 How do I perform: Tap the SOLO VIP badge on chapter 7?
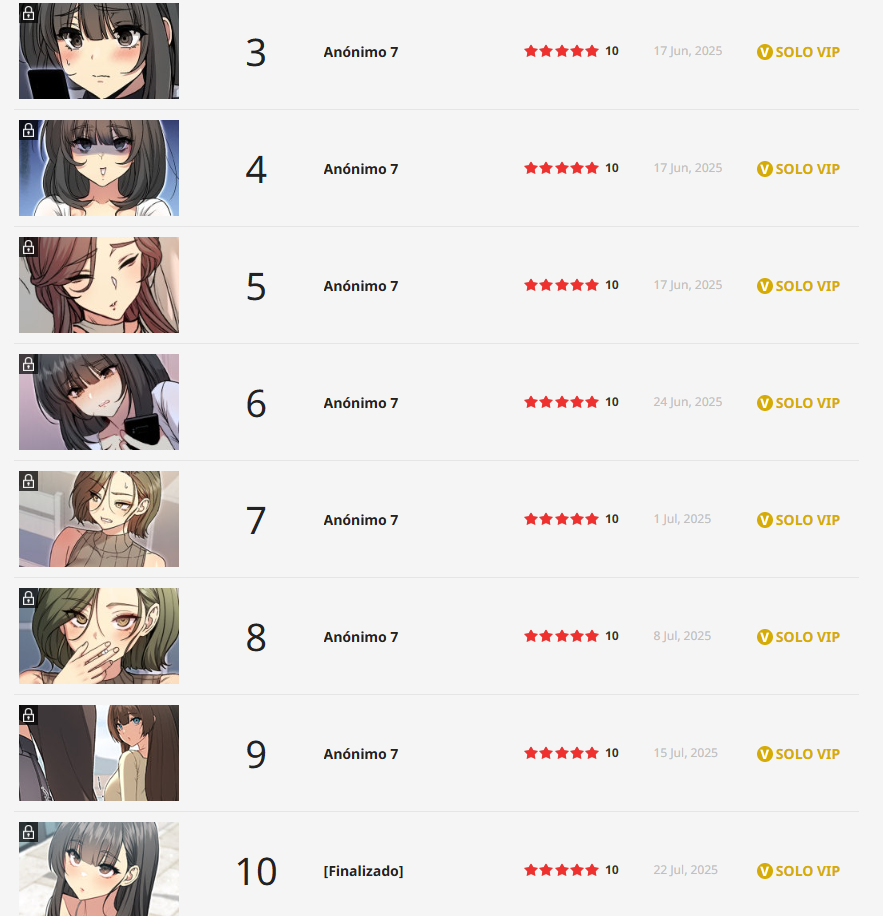pos(798,520)
